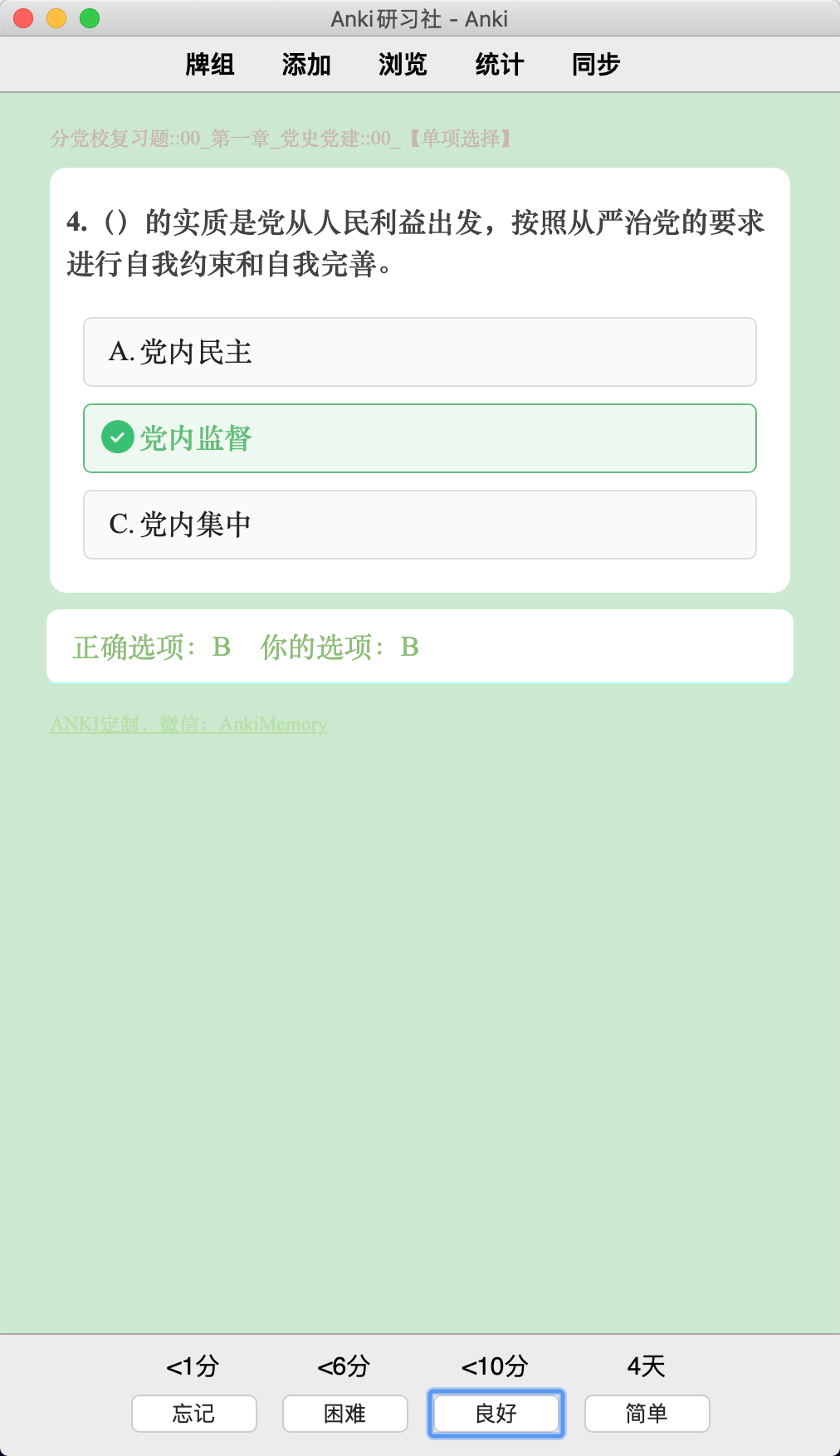This screenshot has width=840, height=1456.
Task: Close the Anki window
Action: pos(23,18)
